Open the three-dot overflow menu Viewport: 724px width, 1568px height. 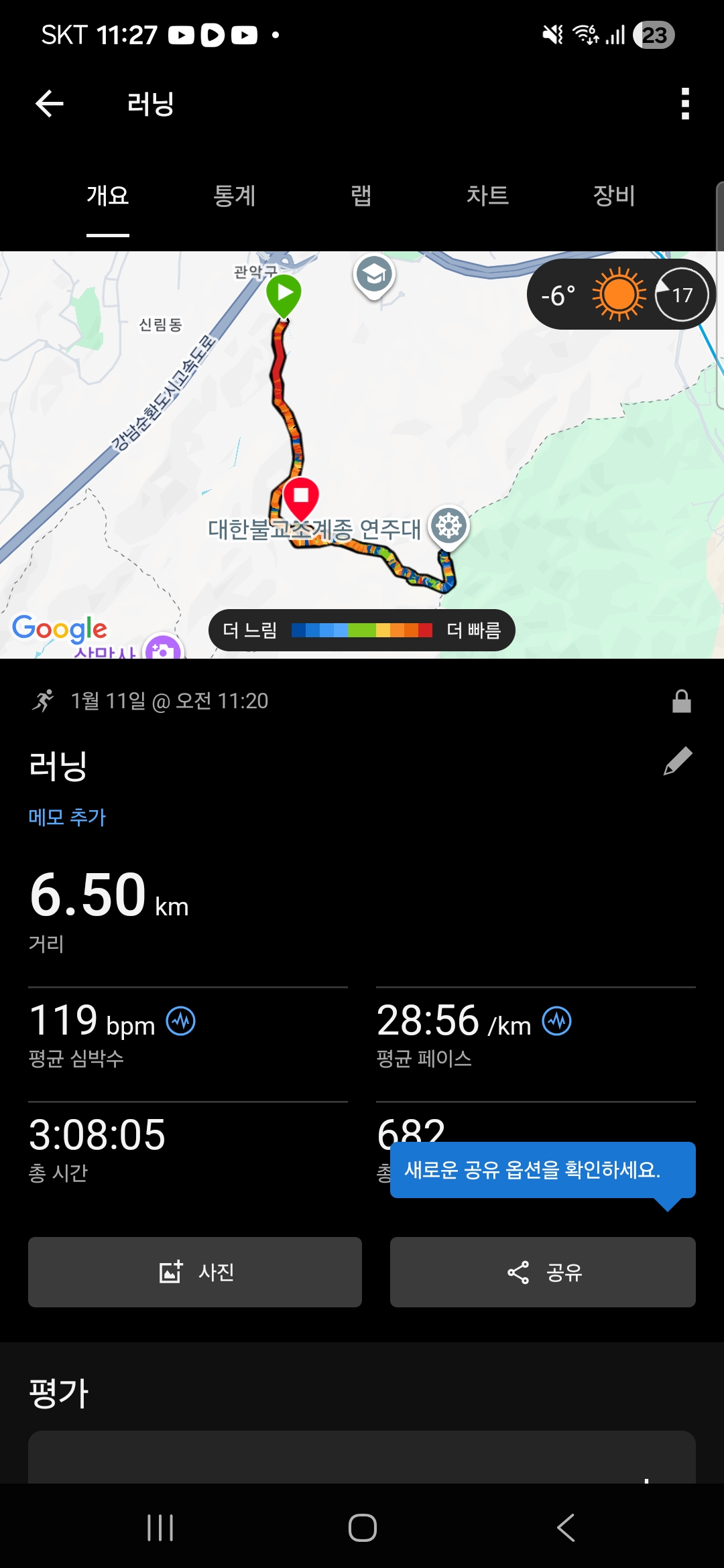pyautogui.click(x=684, y=104)
